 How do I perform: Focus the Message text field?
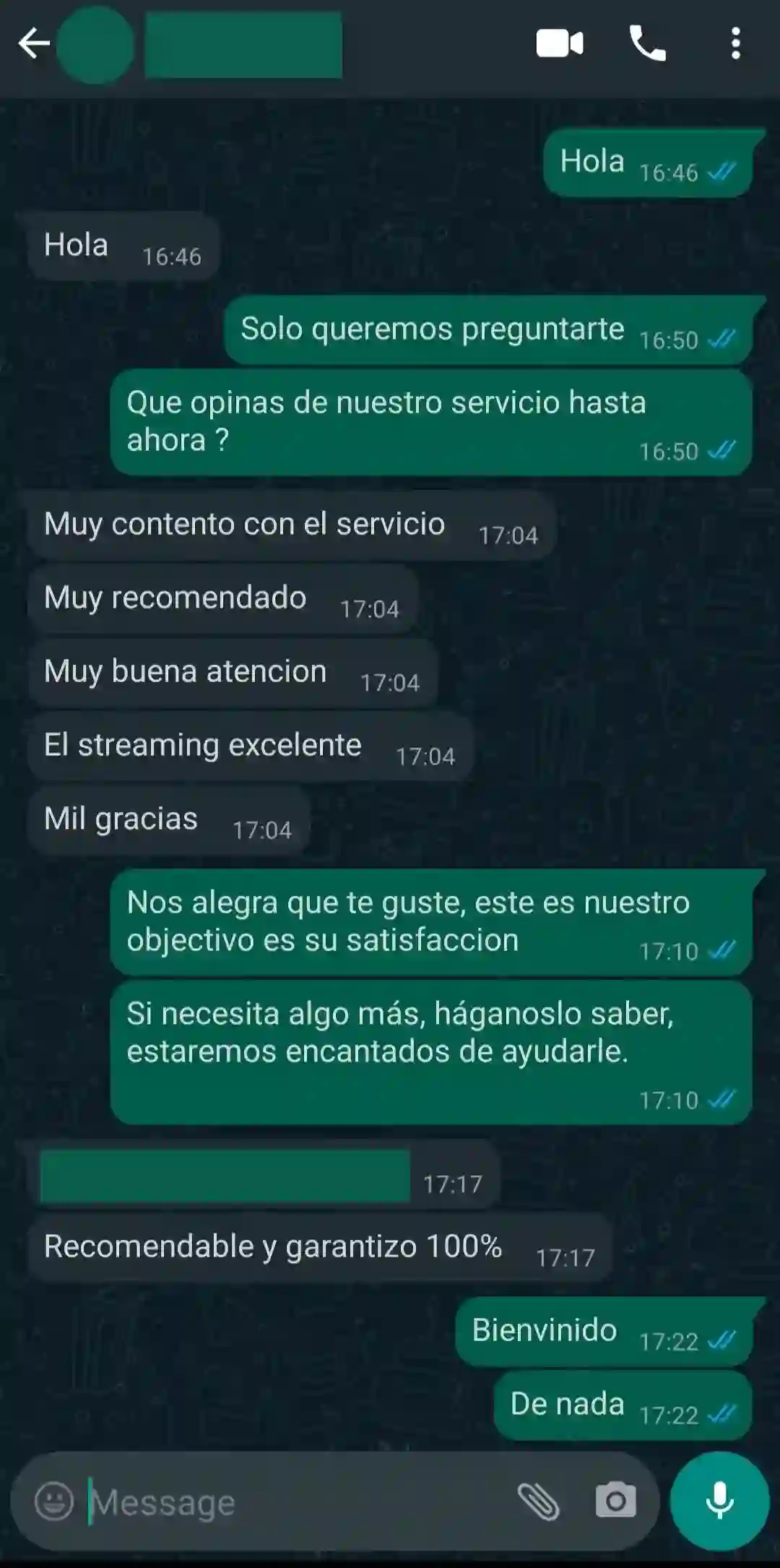pyautogui.click(x=289, y=1502)
